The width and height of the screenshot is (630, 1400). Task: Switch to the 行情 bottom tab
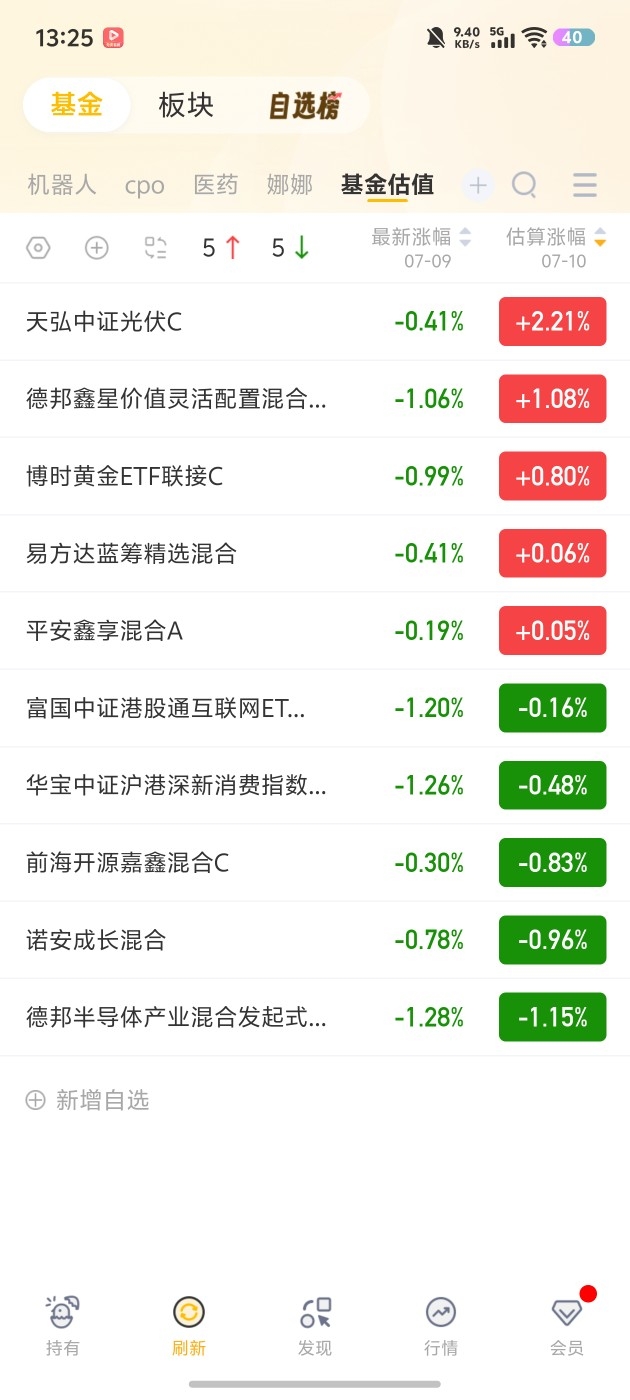tap(441, 1326)
